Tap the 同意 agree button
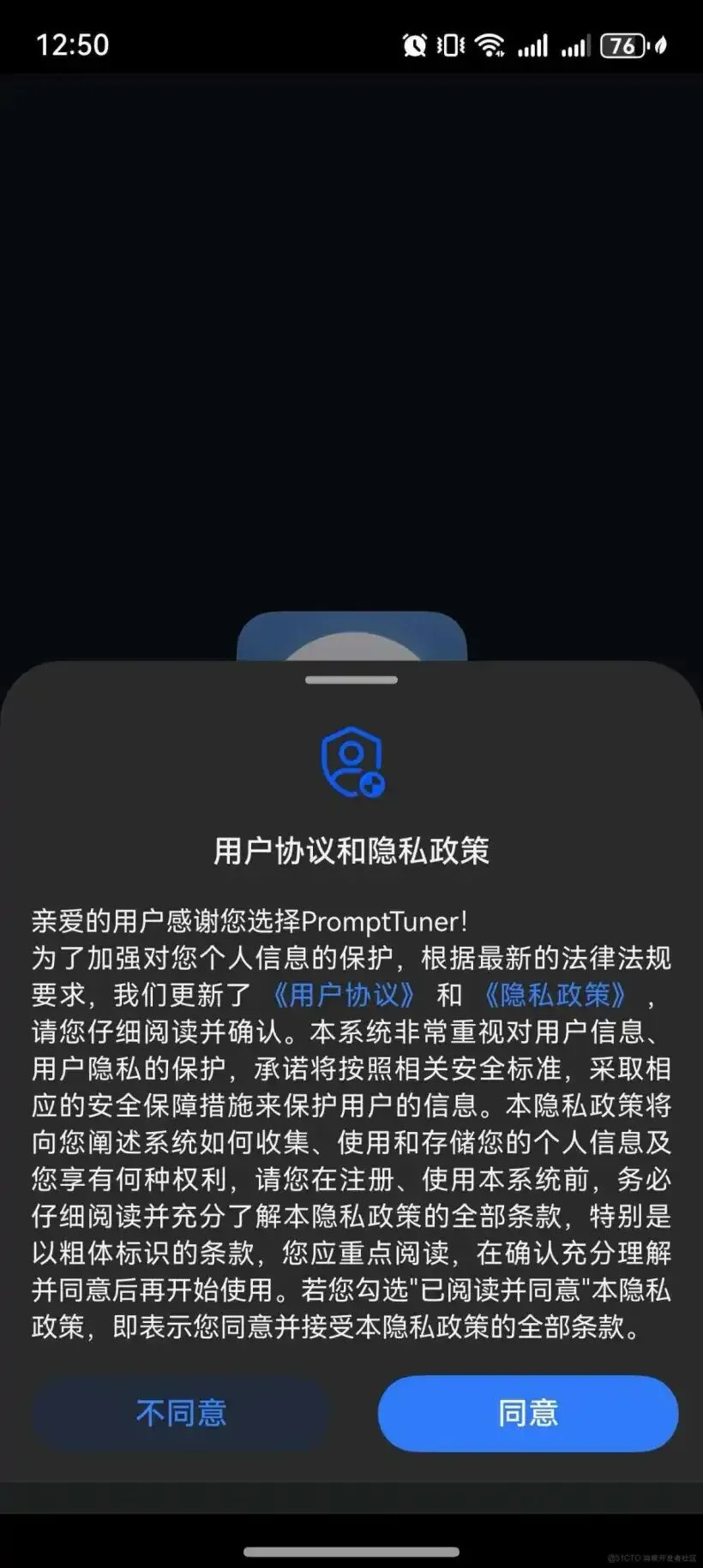 tap(527, 1414)
